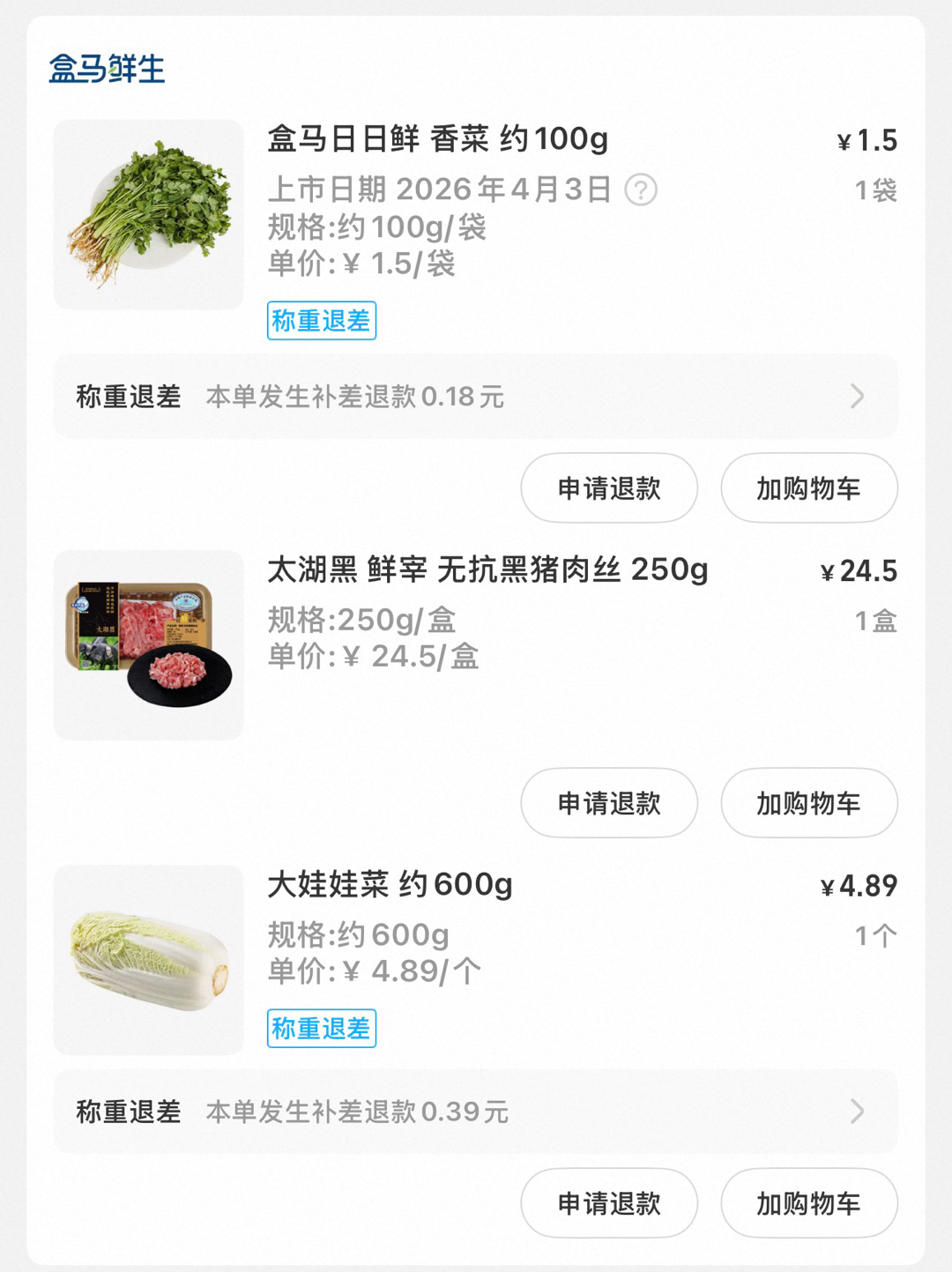The height and width of the screenshot is (1272, 952).
Task: Open the 香菜 product image
Action: coord(149,215)
